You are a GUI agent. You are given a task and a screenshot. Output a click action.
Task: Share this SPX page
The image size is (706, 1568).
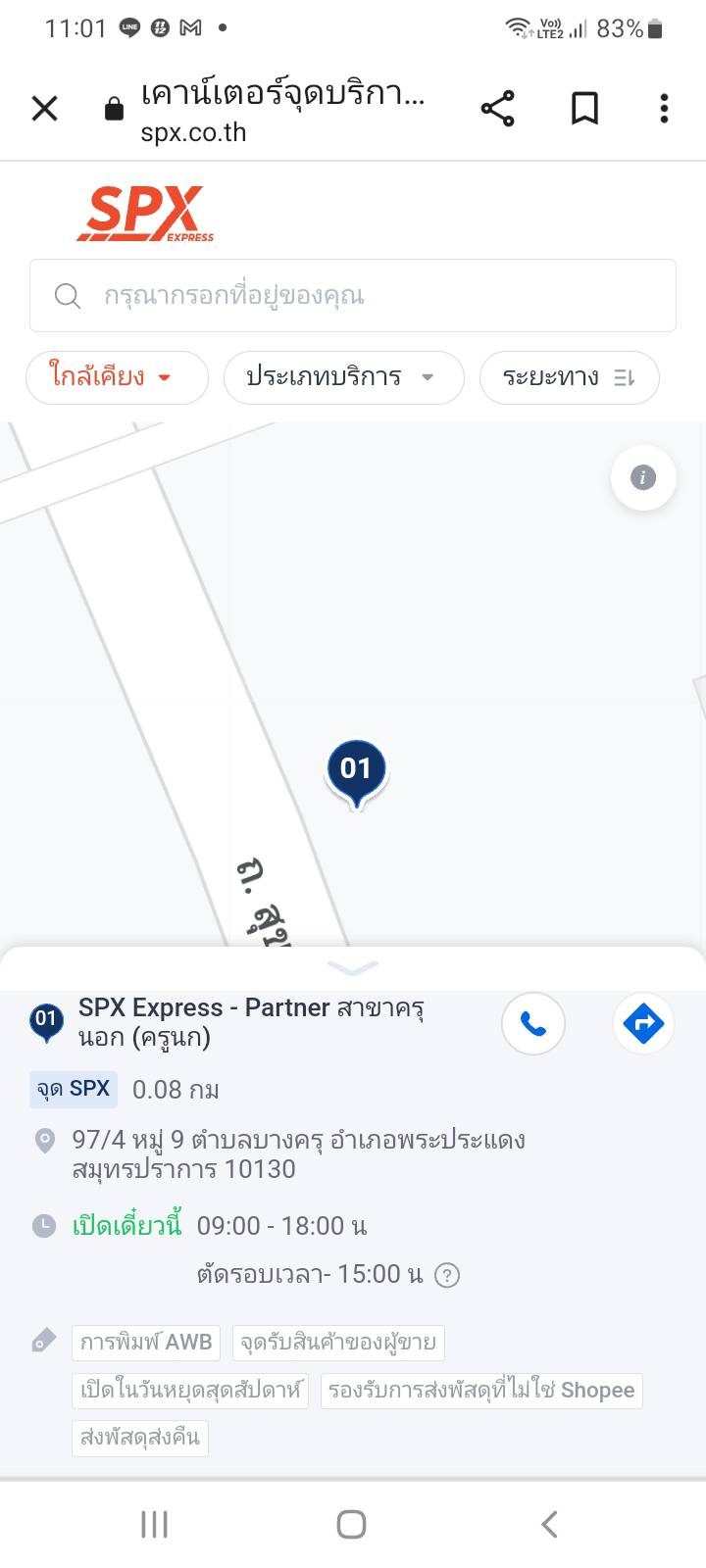(x=498, y=108)
